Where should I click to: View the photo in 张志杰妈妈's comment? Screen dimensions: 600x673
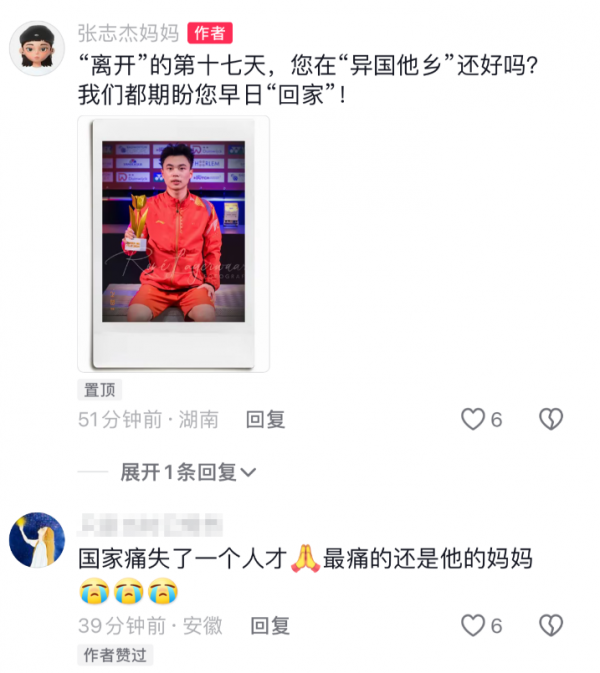[173, 244]
